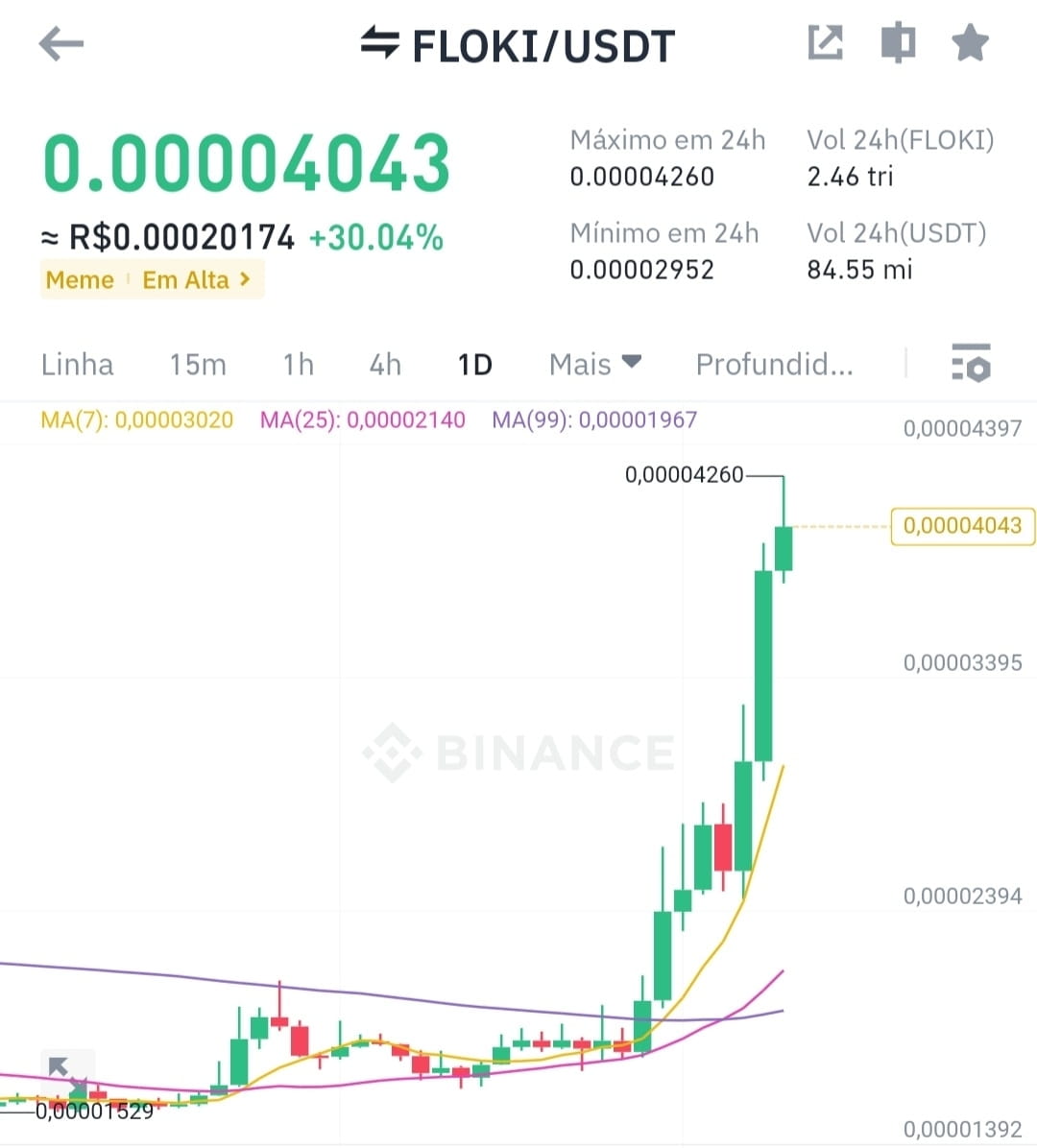This screenshot has width=1037, height=1148.
Task: Tap the expand arrow at the chart's bottom-left corner
Action: (63, 1067)
